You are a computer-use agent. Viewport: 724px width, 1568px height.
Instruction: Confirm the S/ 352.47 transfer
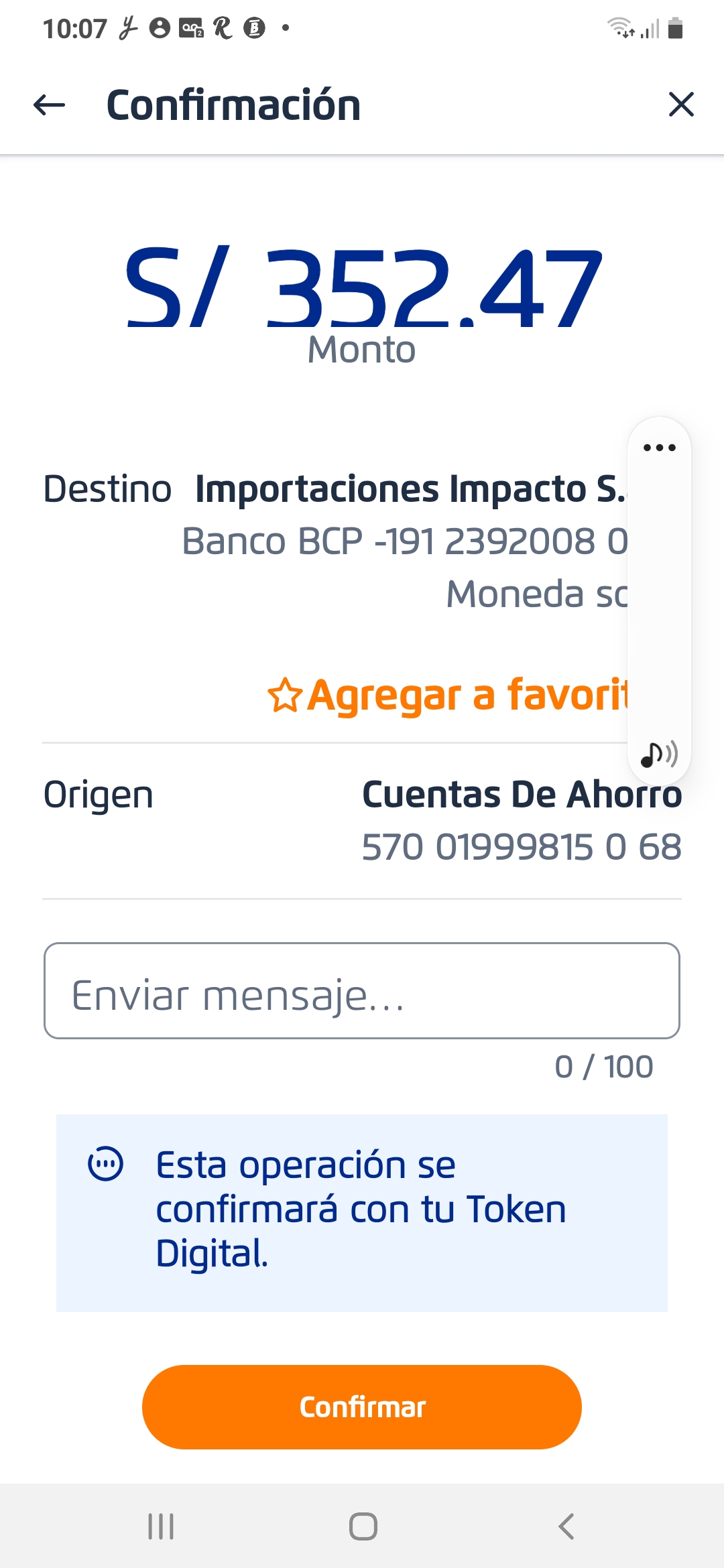point(362,1407)
